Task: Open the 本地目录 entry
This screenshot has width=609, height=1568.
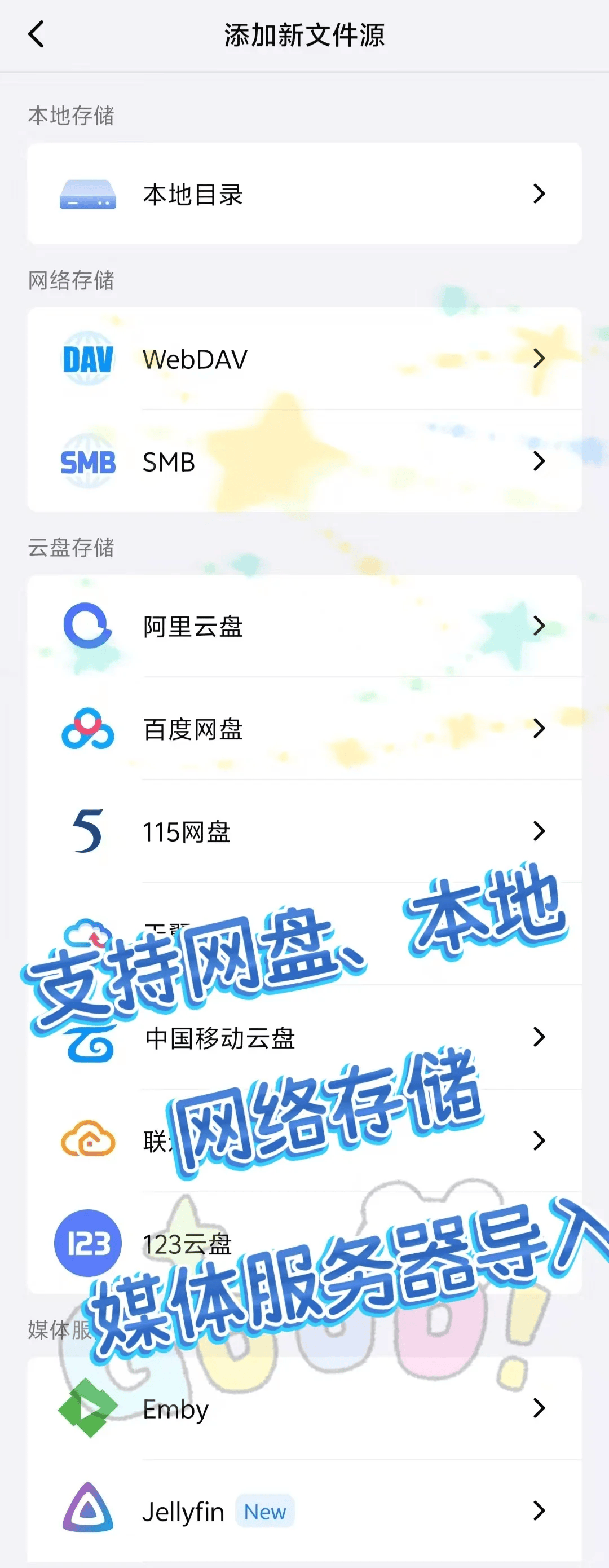Action: (304, 195)
